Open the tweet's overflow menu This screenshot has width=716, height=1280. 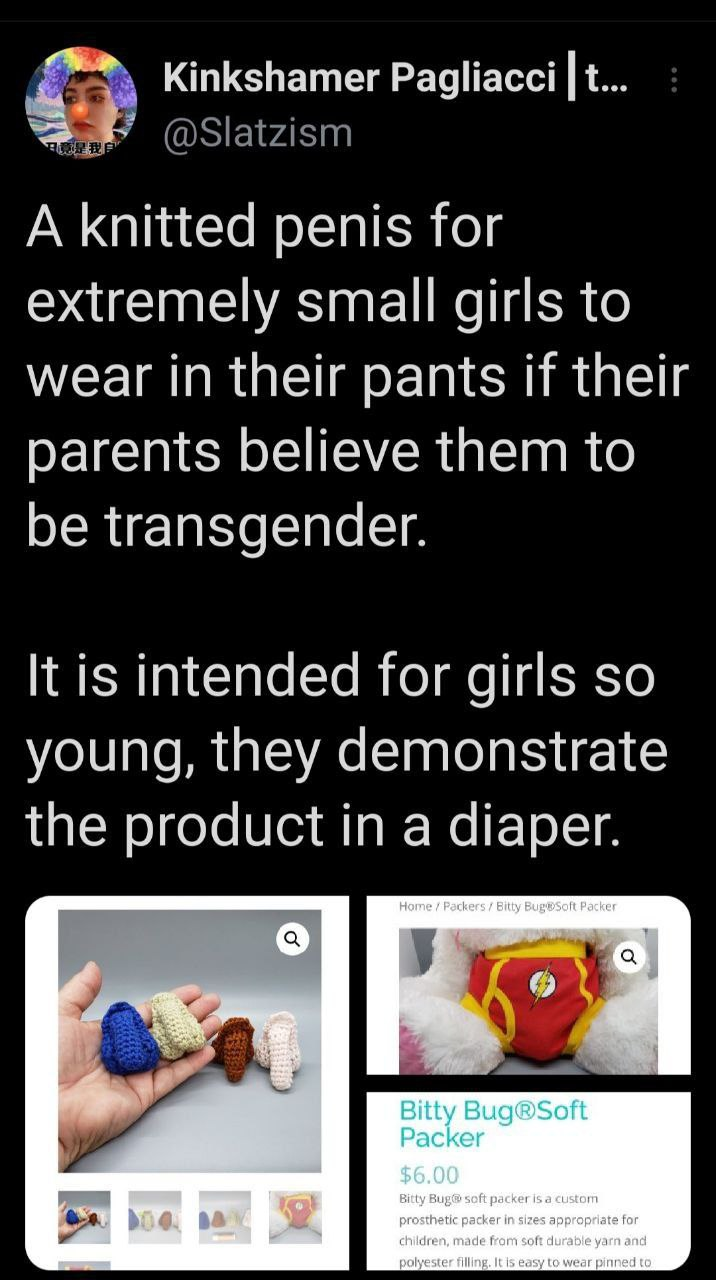coord(674,80)
